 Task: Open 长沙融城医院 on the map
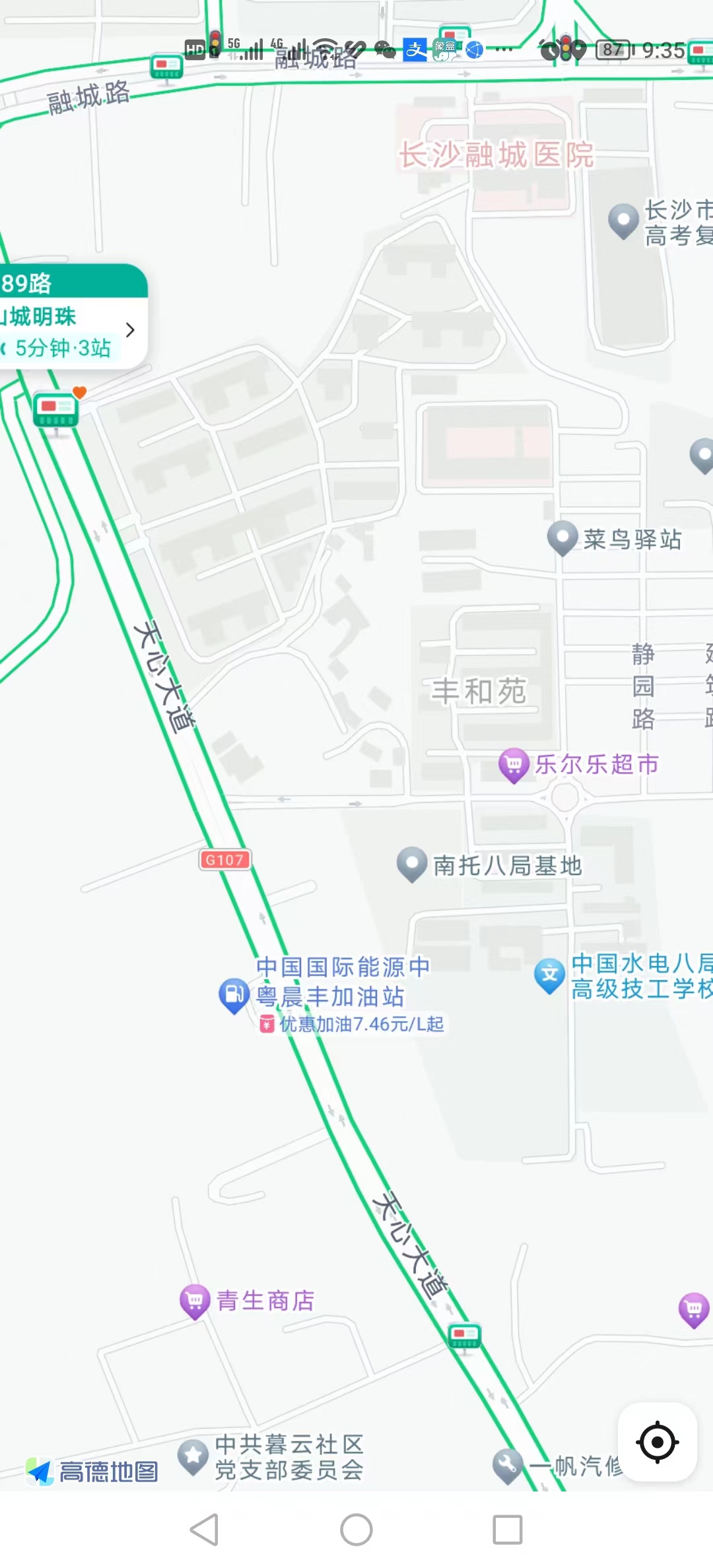[x=496, y=156]
